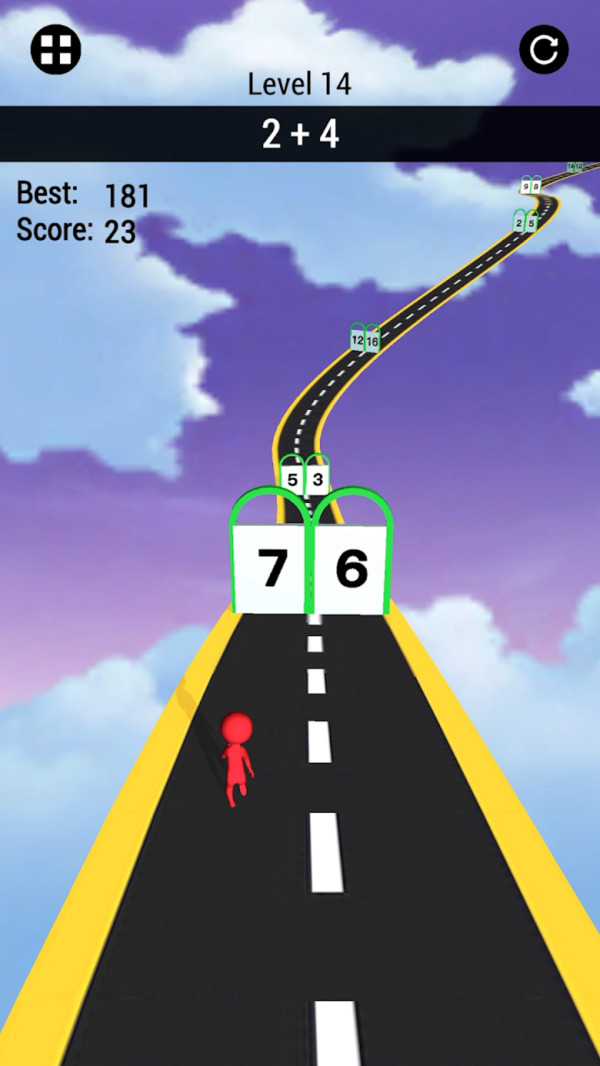This screenshot has width=600, height=1066.
Task: Open the level grid menu
Action: pyautogui.click(x=56, y=48)
